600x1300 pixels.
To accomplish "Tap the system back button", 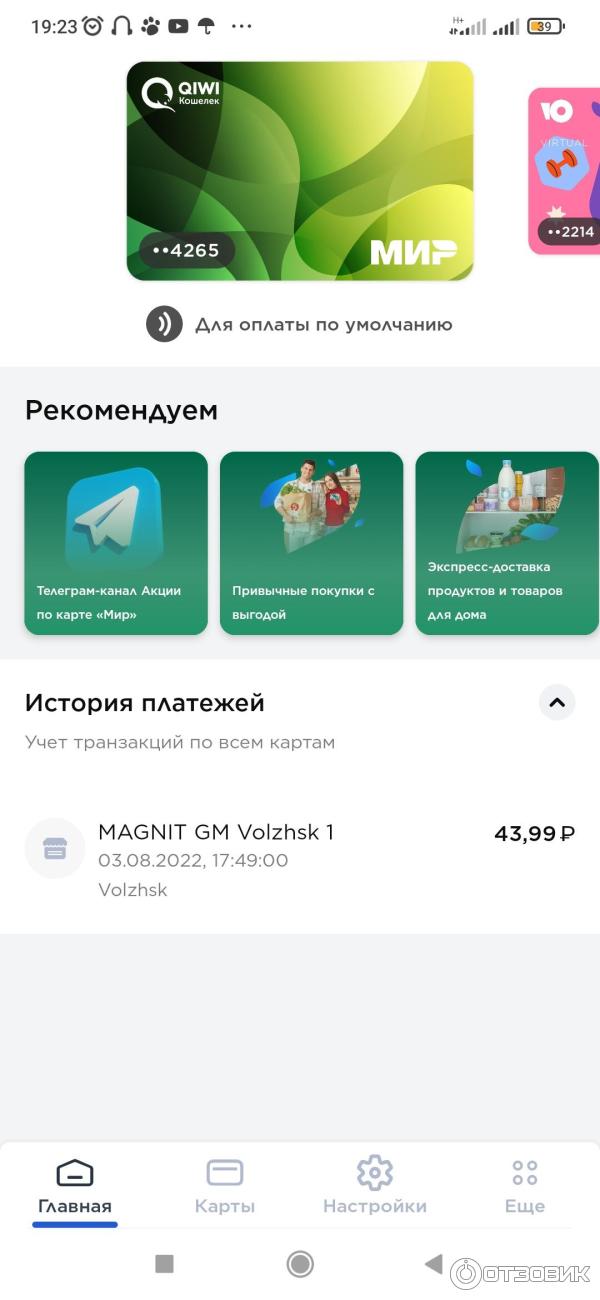I will pyautogui.click(x=433, y=1264).
